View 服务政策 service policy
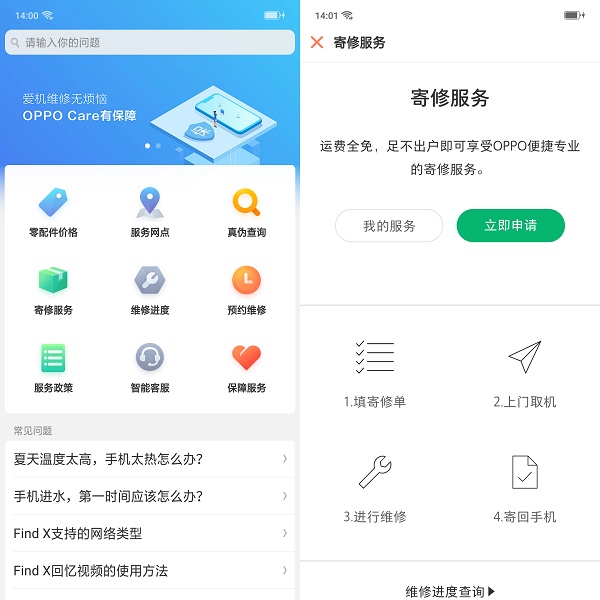 coord(53,367)
